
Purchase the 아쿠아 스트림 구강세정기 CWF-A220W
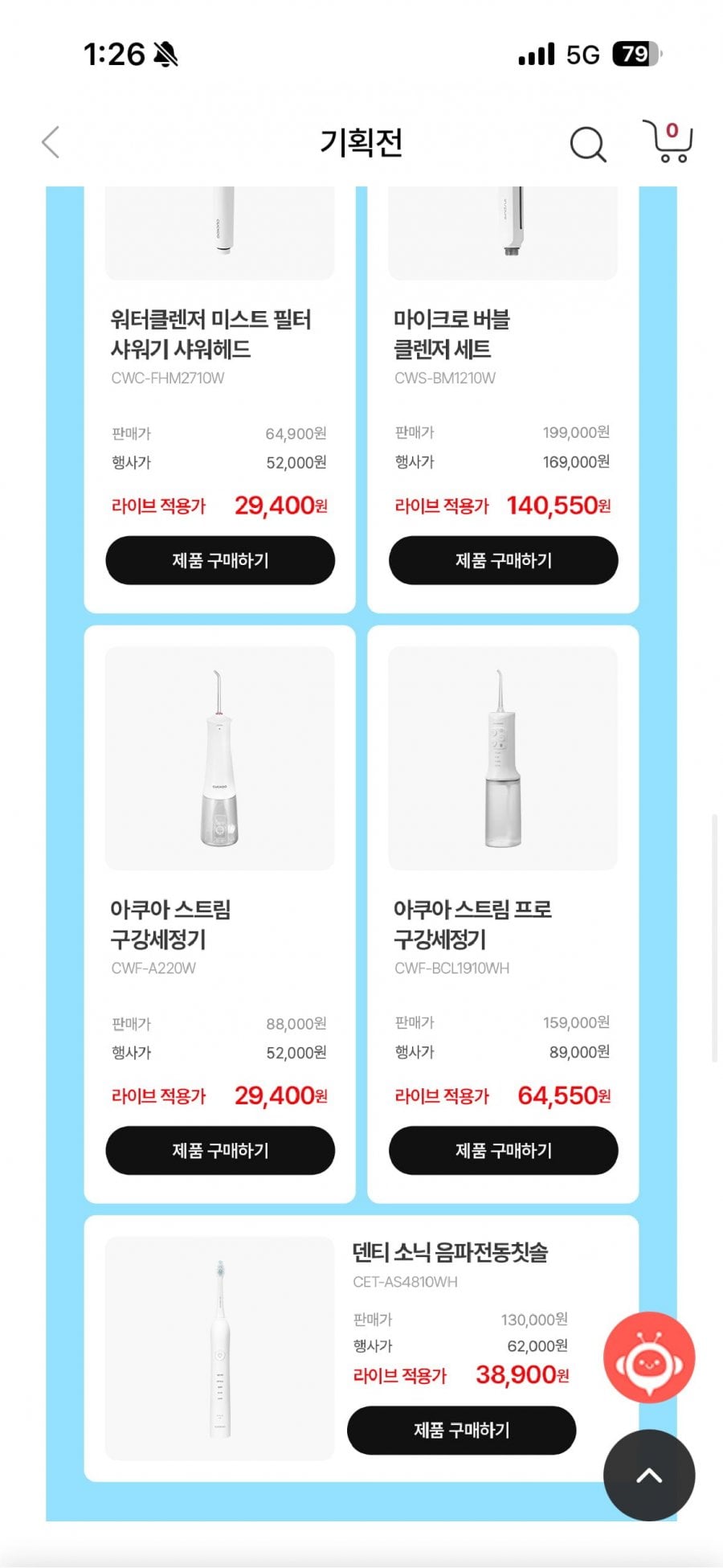tap(220, 1150)
